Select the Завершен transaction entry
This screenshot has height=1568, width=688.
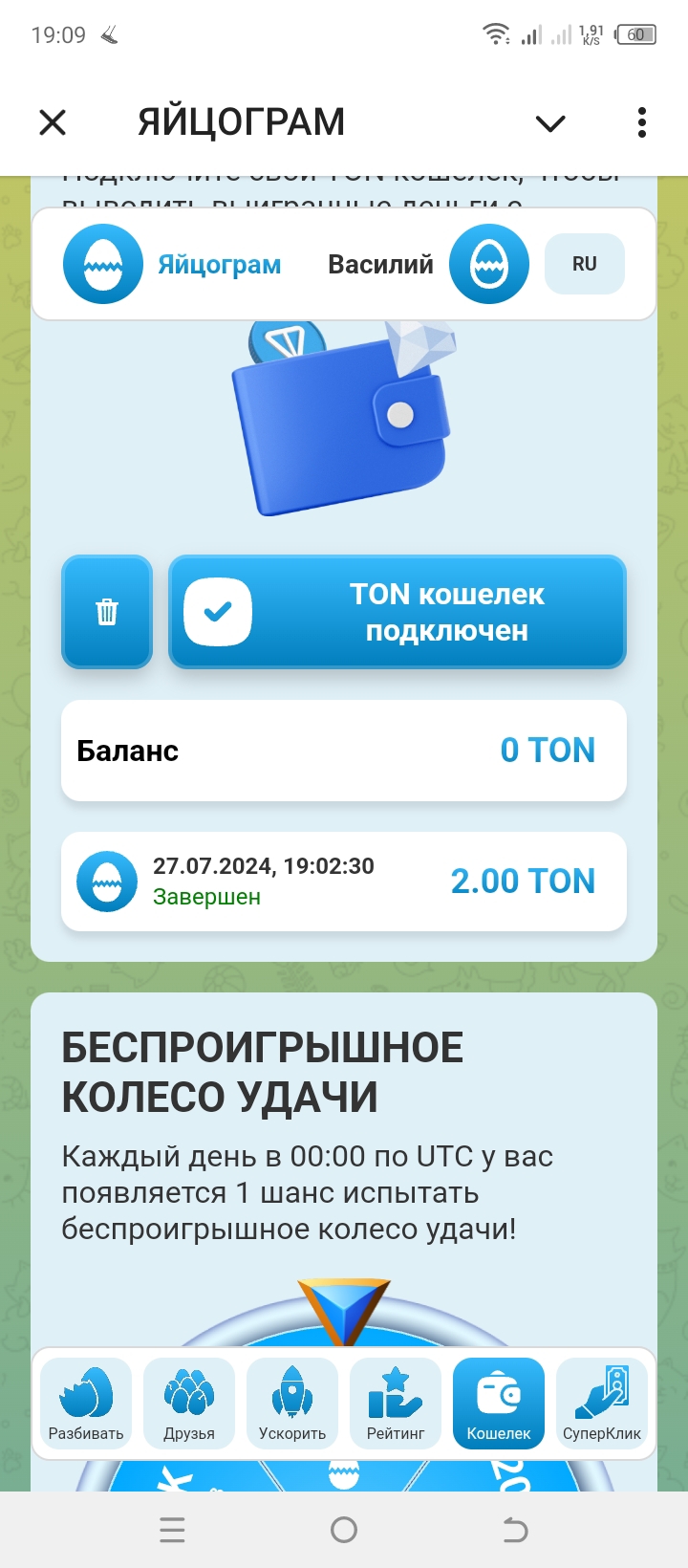click(x=344, y=881)
